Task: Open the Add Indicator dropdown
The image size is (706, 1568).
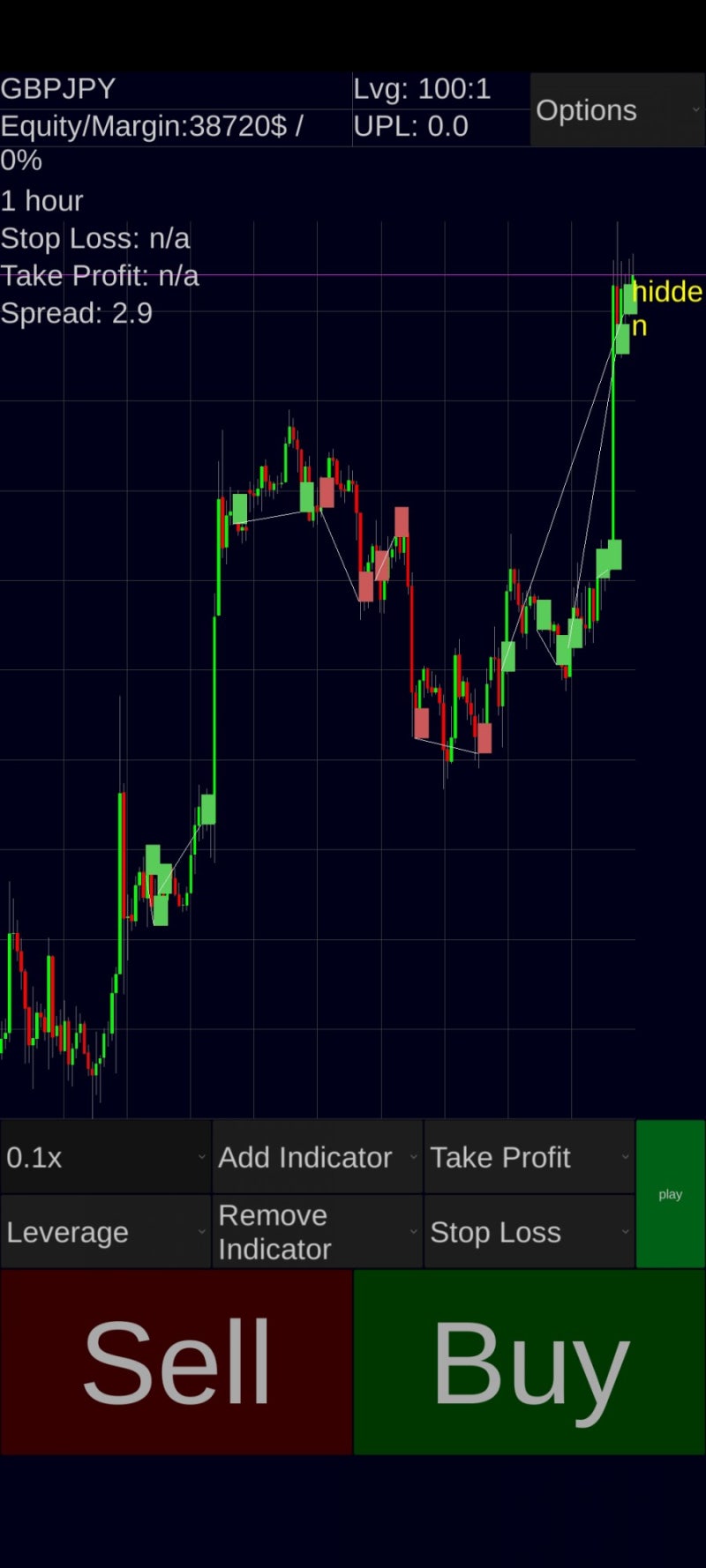Action: [x=317, y=1157]
